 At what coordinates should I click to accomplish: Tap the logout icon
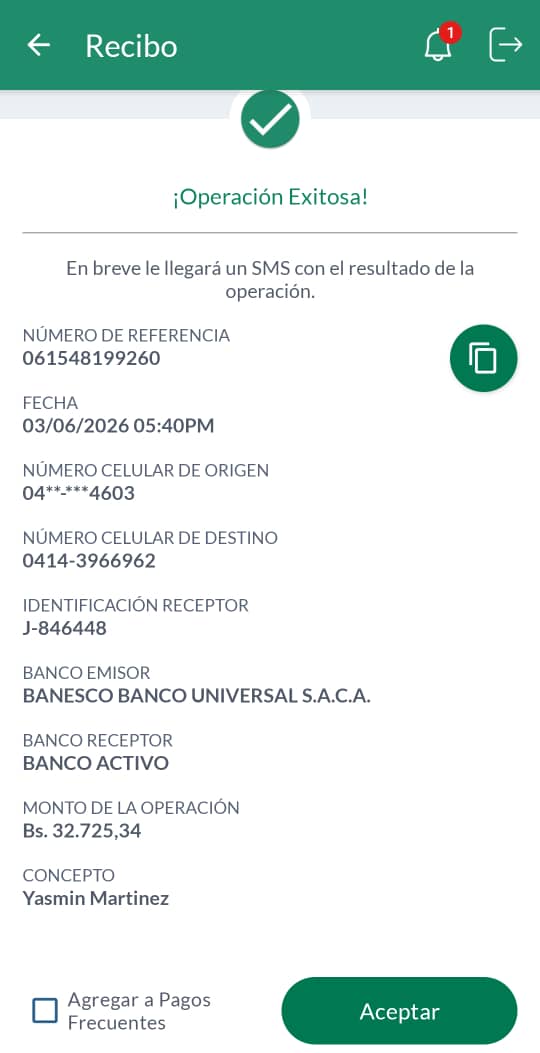[505, 44]
